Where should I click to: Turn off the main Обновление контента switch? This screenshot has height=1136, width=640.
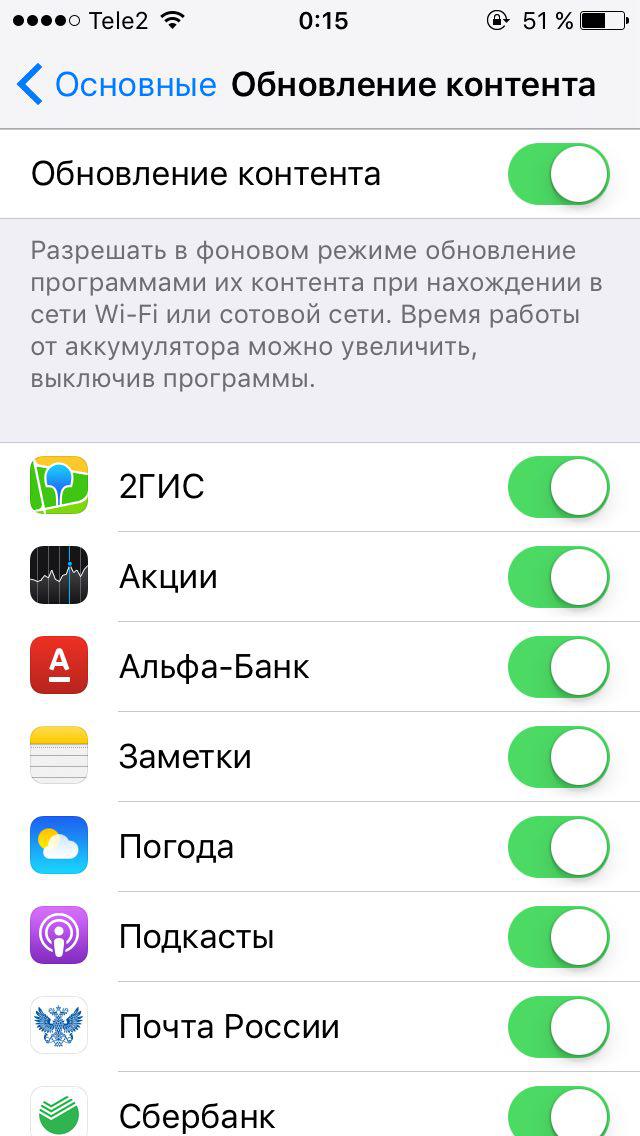[558, 174]
